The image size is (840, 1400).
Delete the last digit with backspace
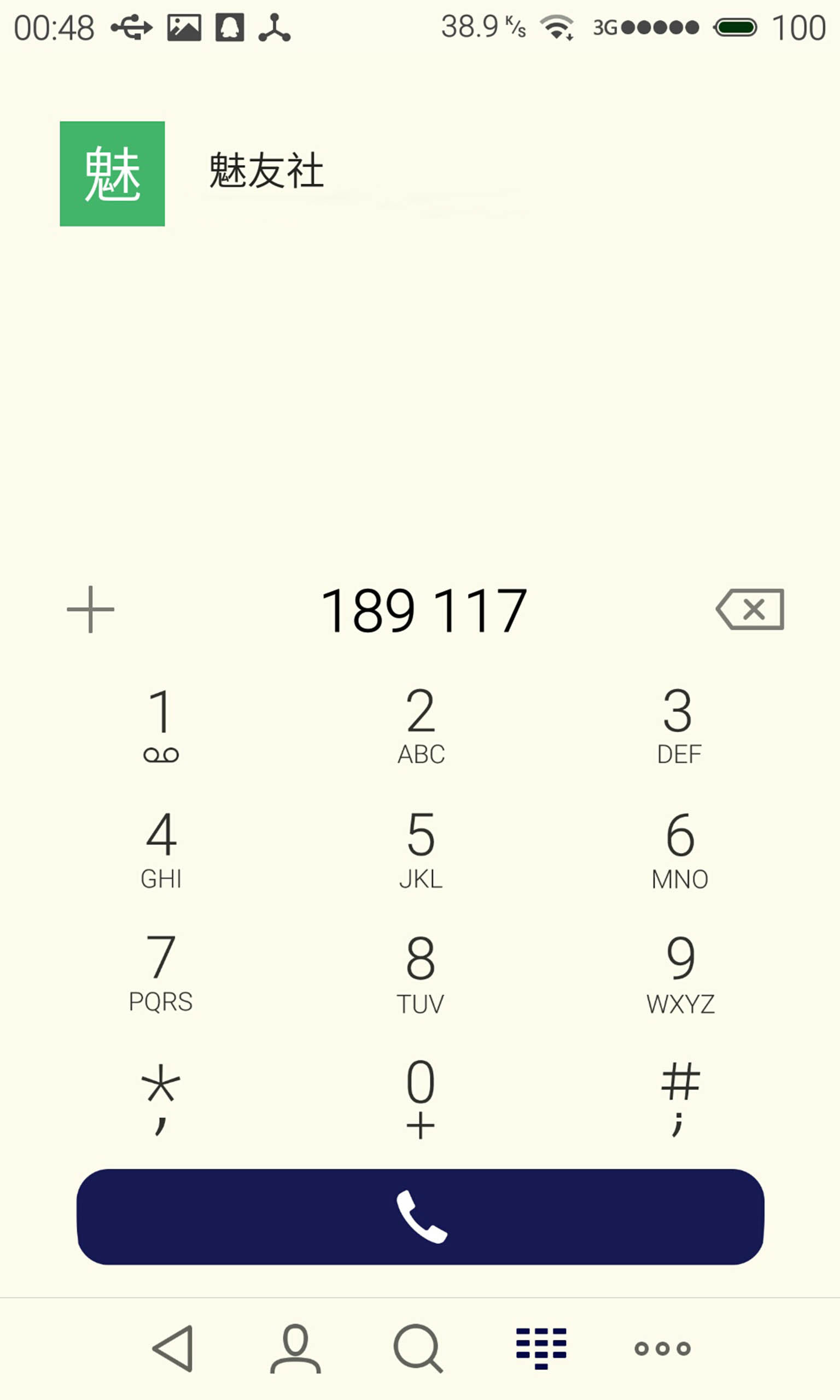(750, 609)
